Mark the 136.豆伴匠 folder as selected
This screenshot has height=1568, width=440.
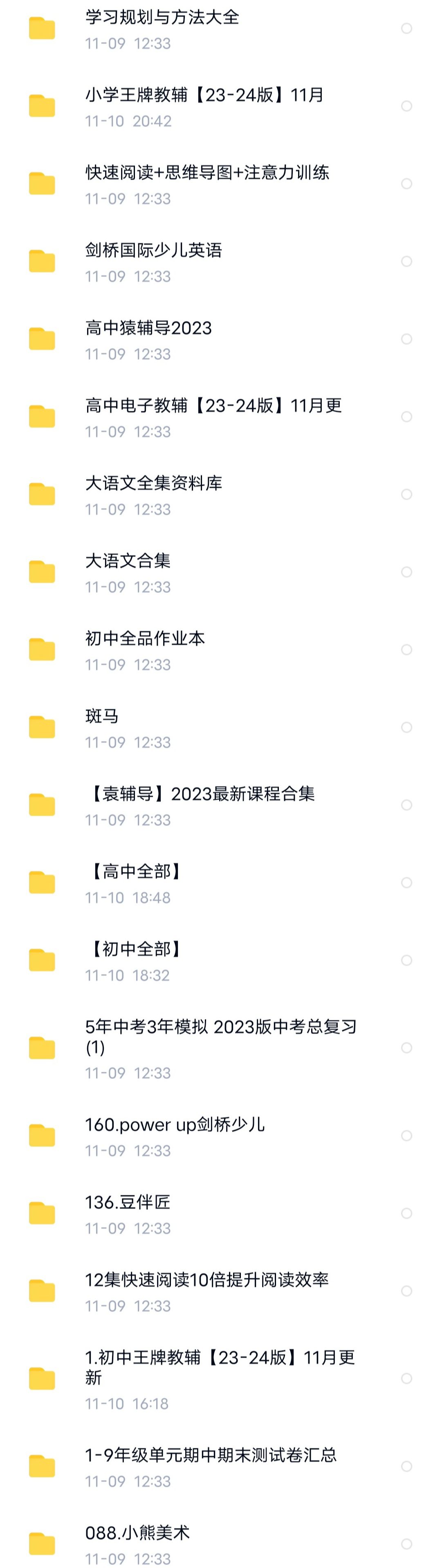pos(406,1214)
